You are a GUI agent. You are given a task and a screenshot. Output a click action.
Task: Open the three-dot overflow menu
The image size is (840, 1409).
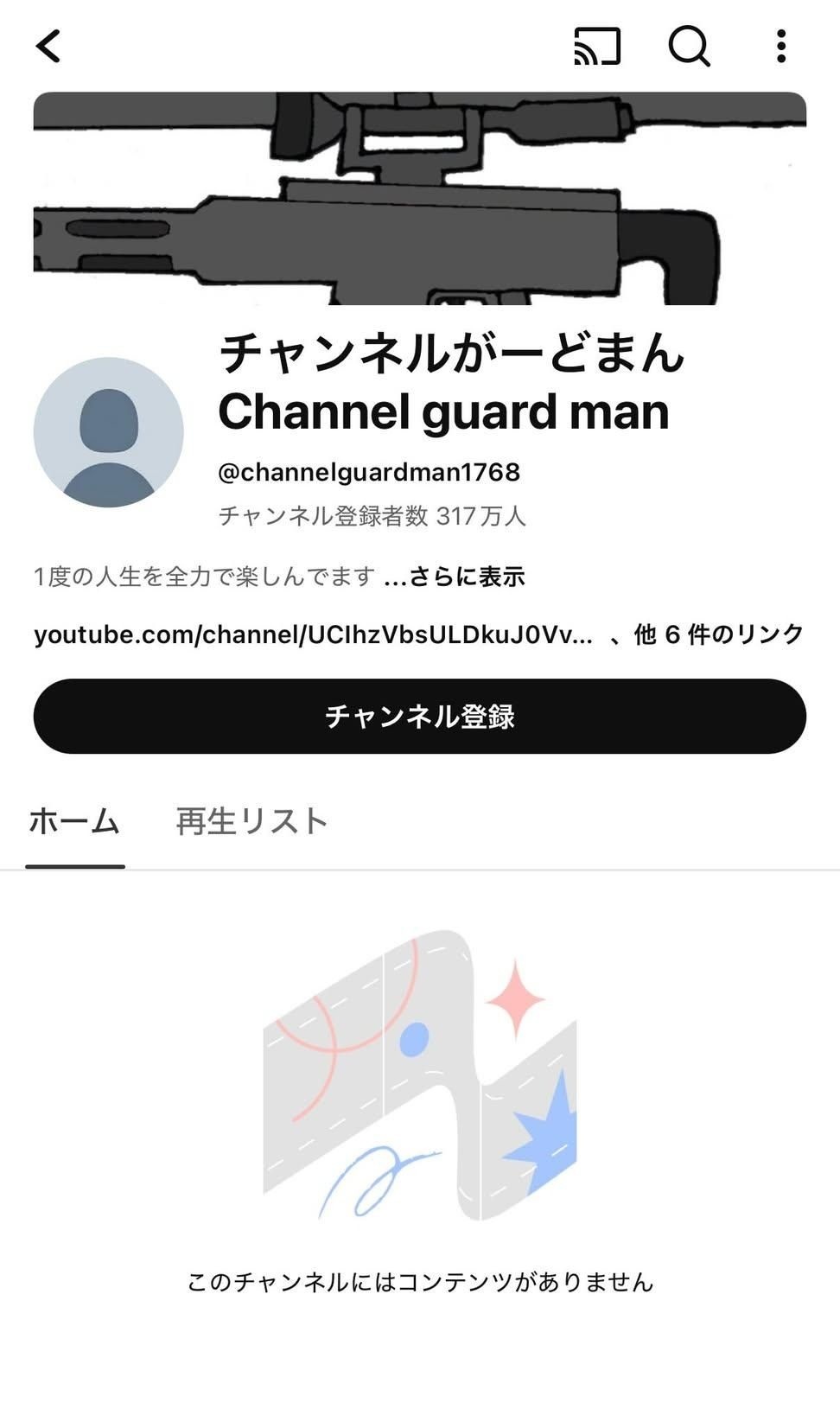780,46
